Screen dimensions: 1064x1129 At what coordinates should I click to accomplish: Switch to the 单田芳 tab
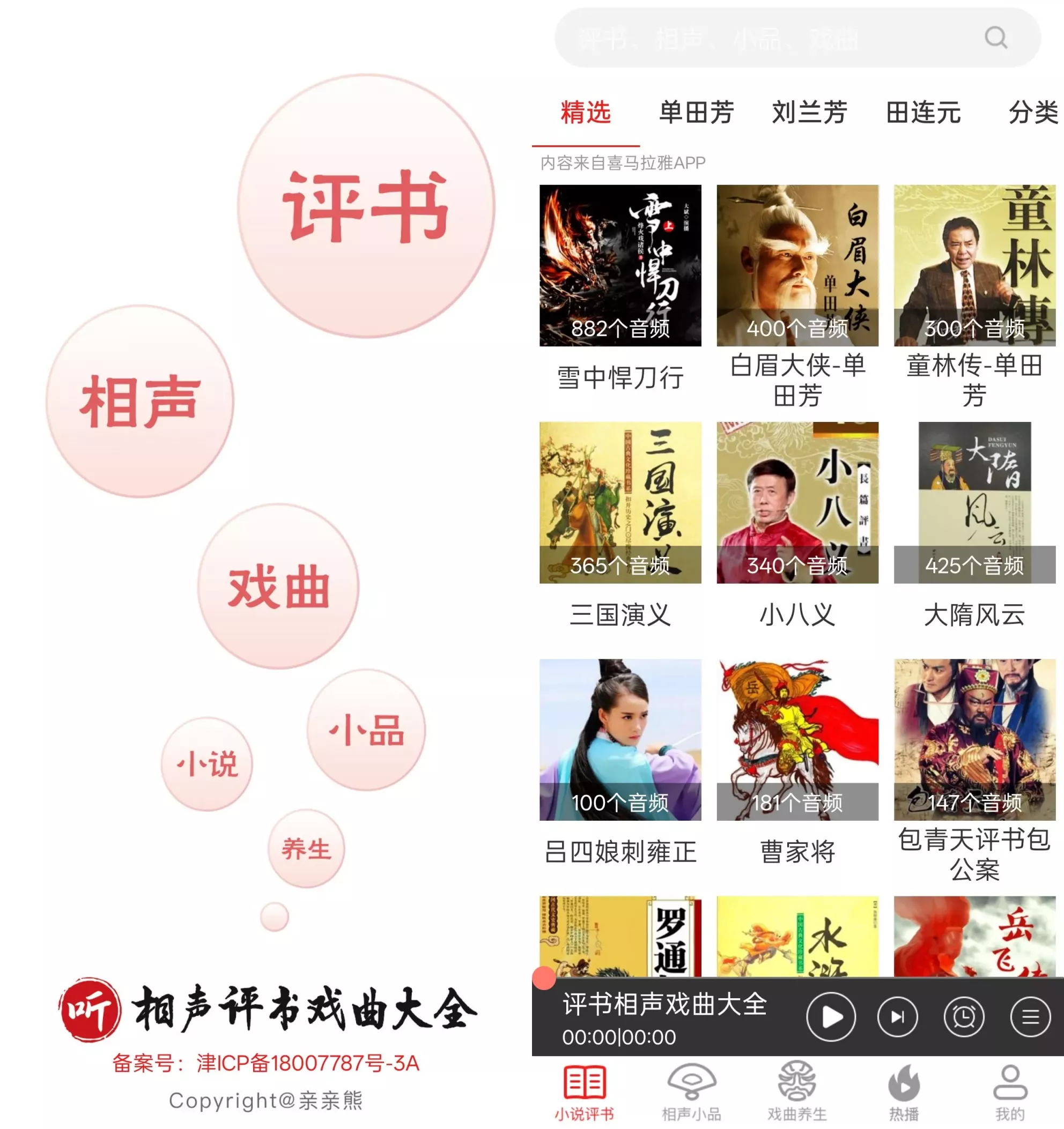pyautogui.click(x=697, y=112)
